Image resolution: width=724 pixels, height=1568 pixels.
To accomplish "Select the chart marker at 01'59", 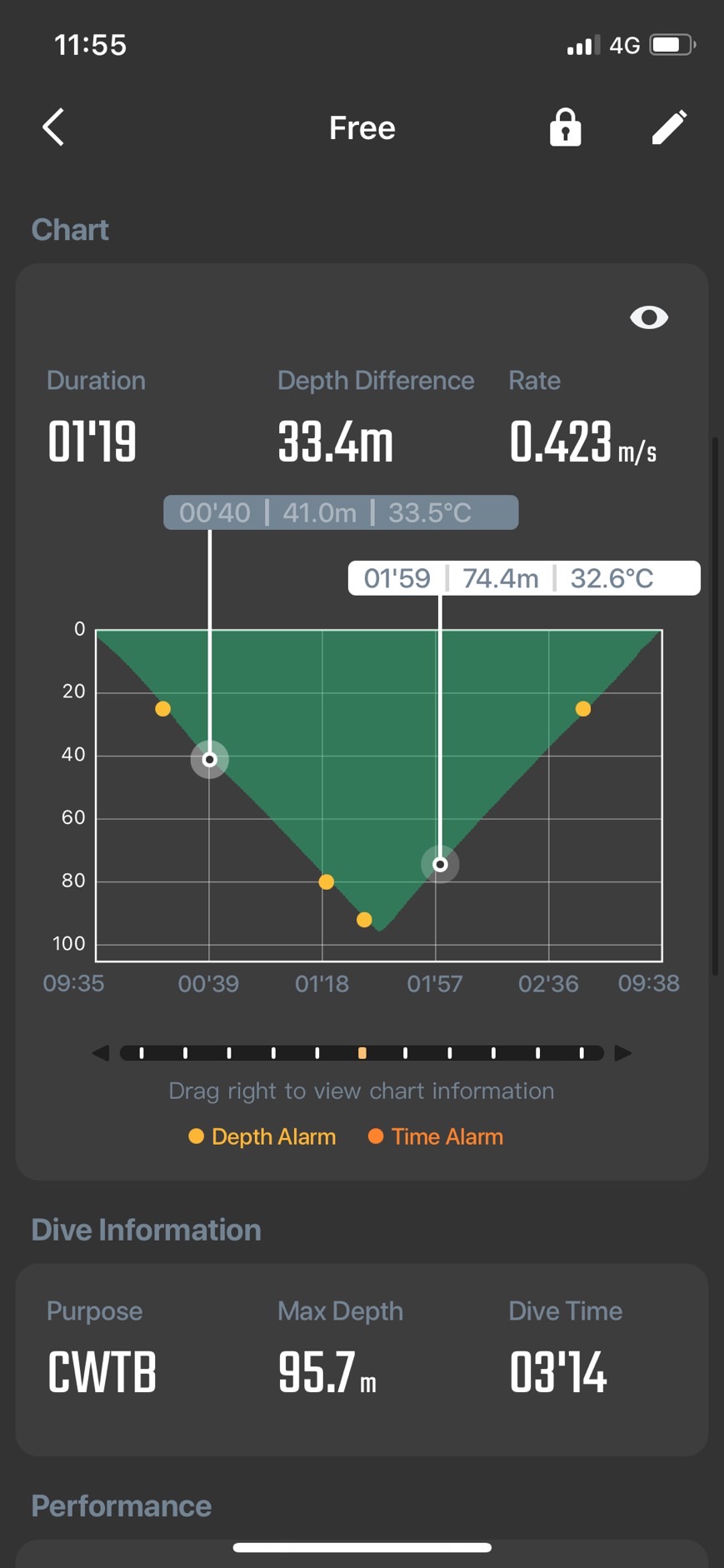I will click(x=440, y=864).
